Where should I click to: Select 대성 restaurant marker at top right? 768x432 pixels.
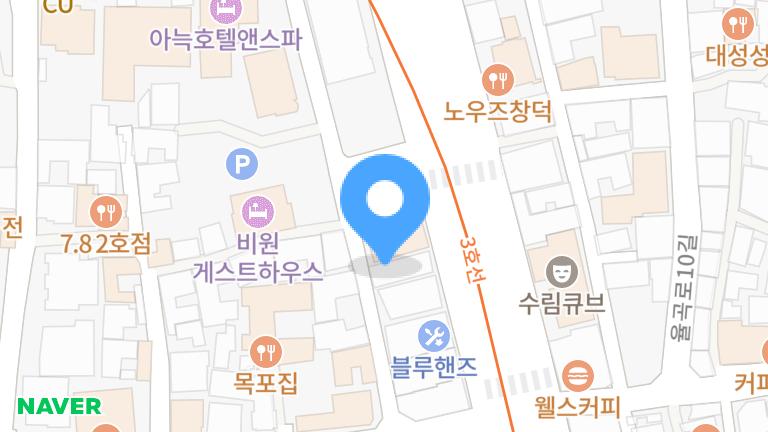tap(738, 22)
